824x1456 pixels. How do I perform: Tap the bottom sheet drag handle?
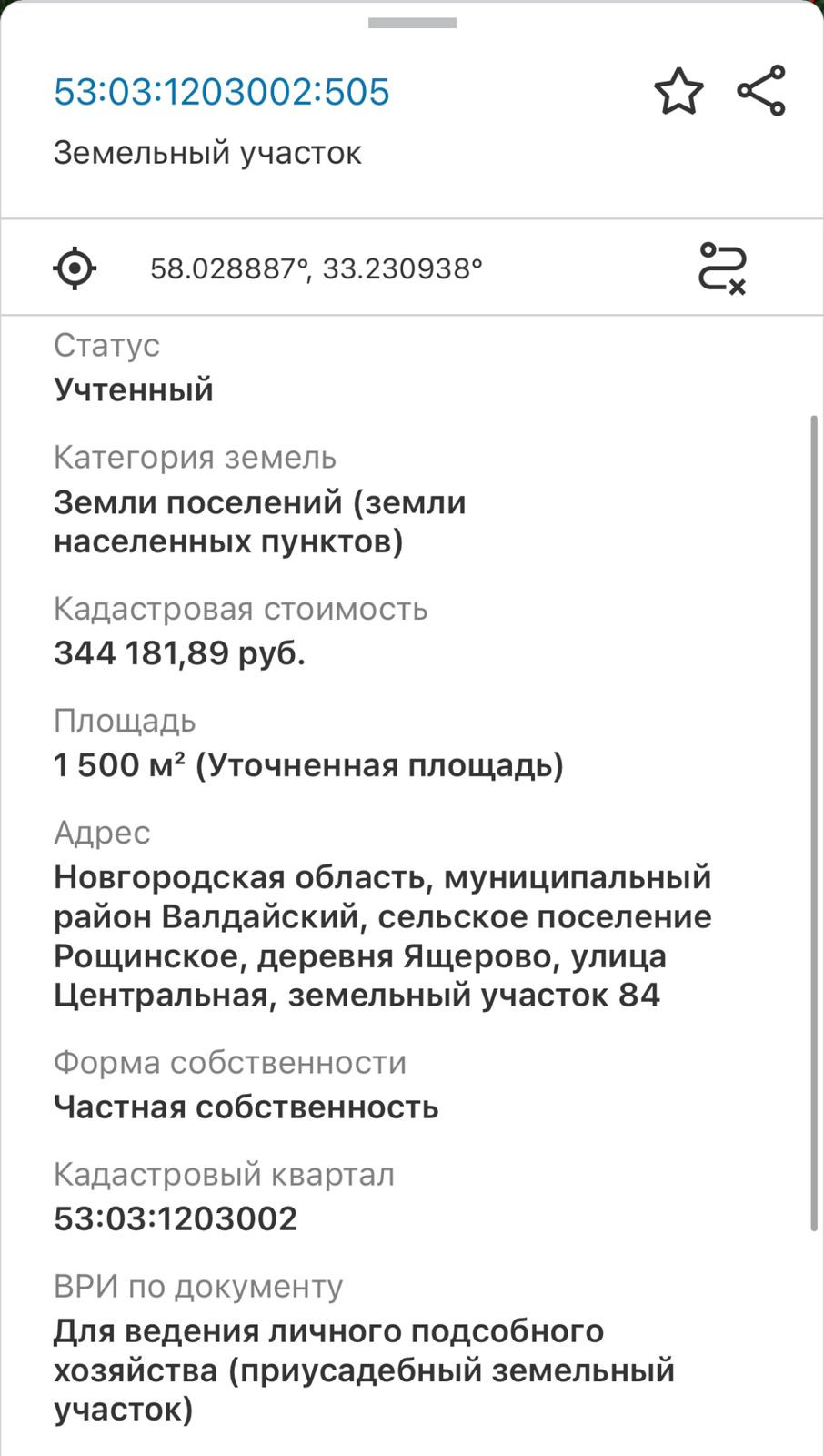(x=412, y=23)
